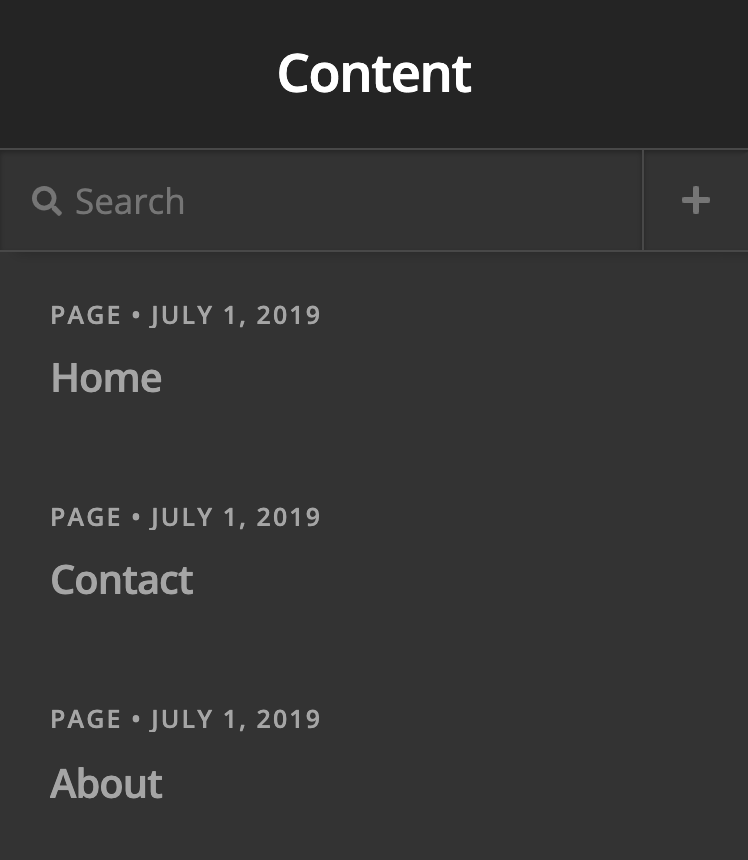Open the Home page entry

[106, 378]
